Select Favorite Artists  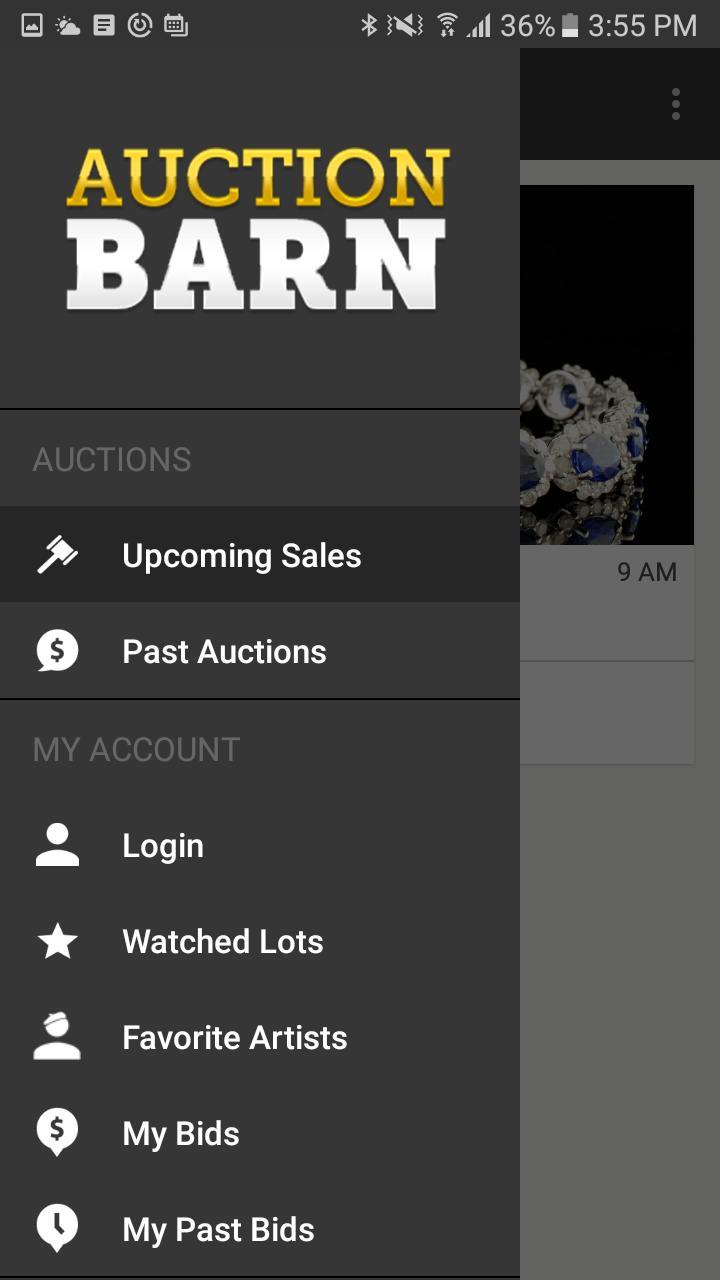pyautogui.click(x=234, y=1037)
